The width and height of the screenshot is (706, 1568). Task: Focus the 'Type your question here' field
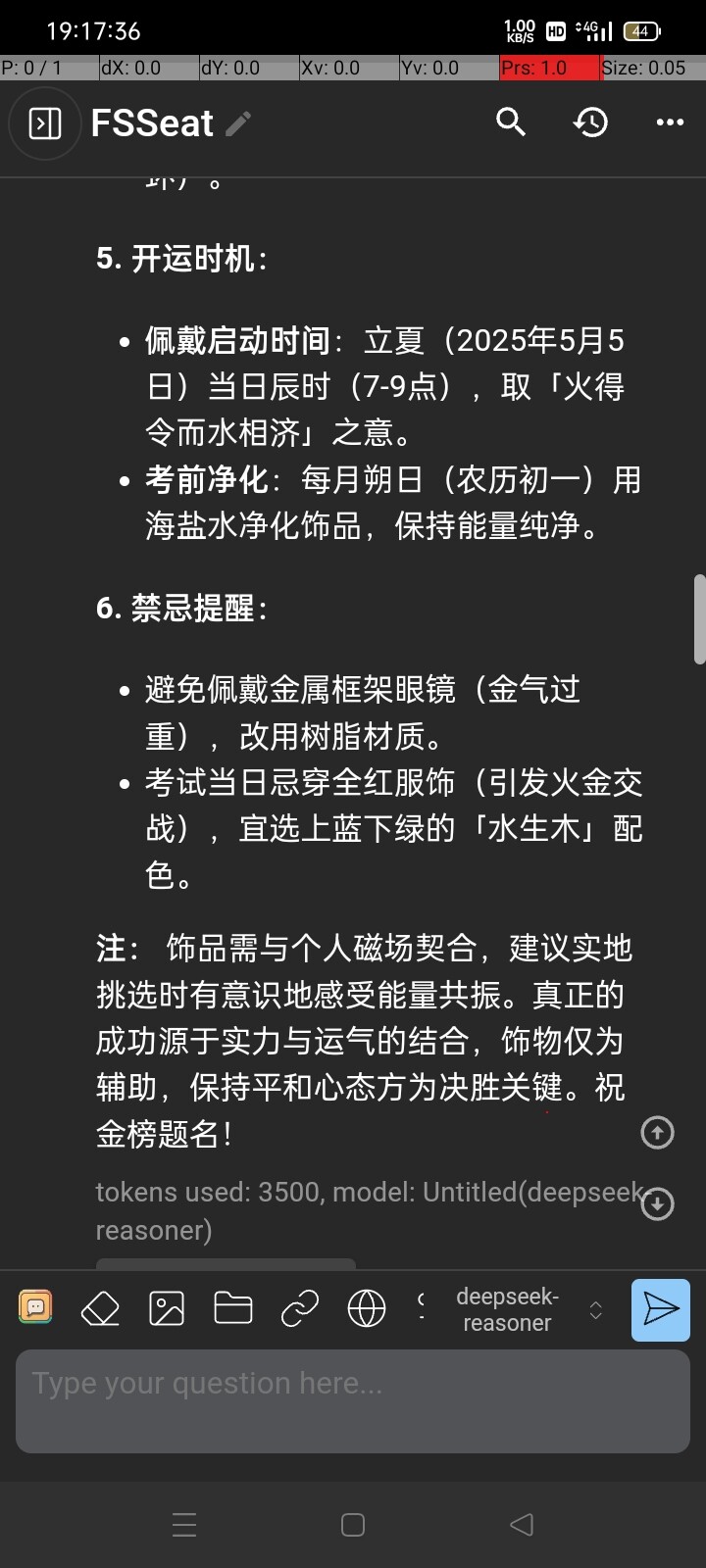pyautogui.click(x=353, y=1401)
